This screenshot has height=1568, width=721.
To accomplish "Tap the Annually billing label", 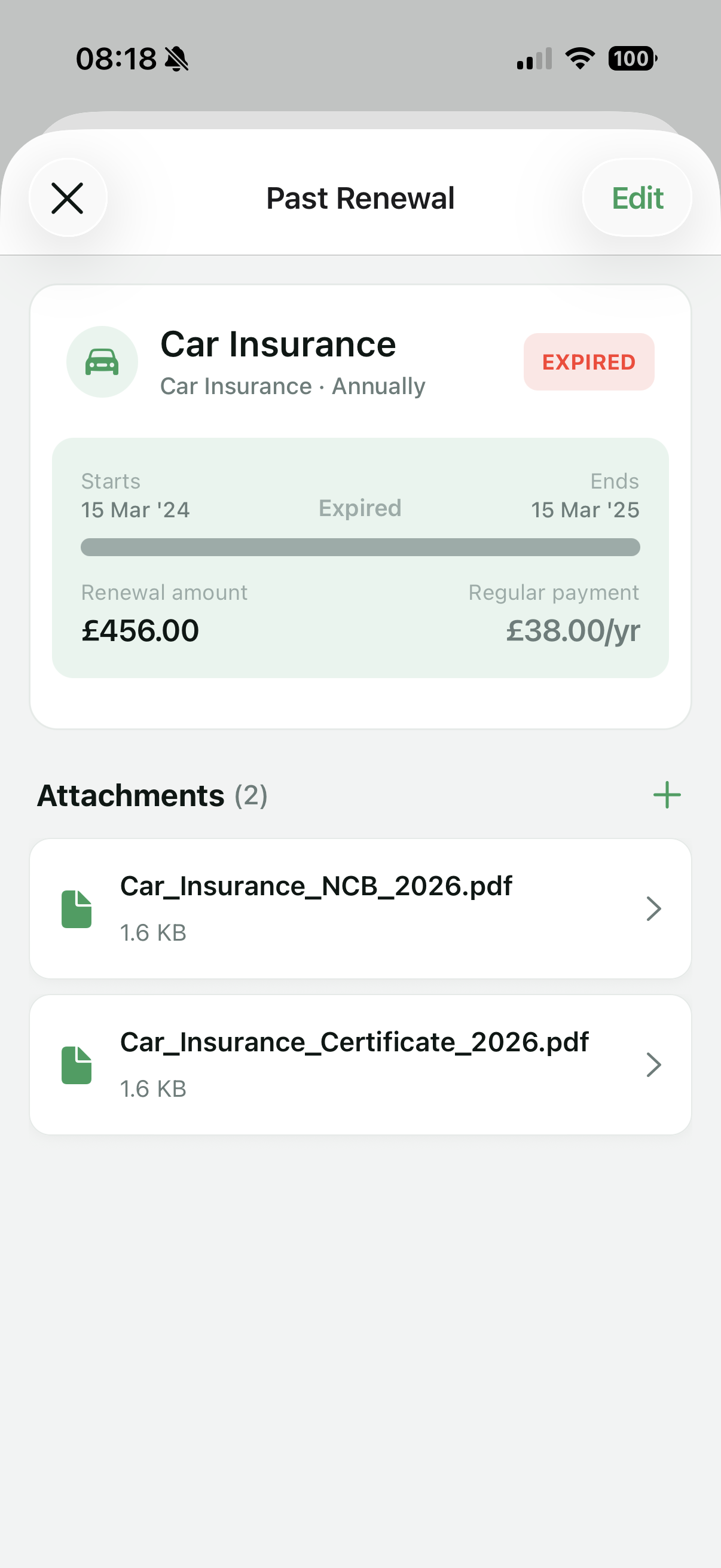I will coord(379,385).
